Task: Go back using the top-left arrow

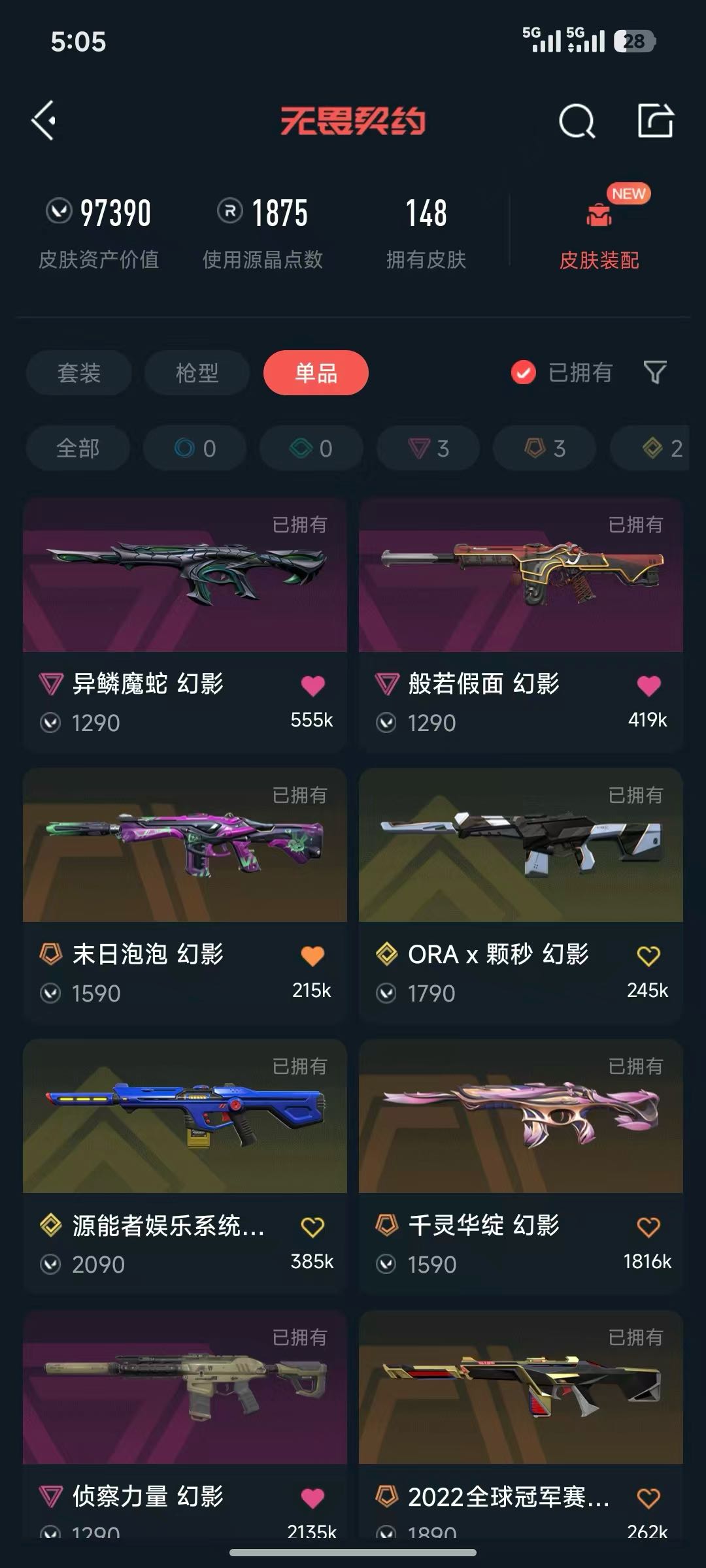Action: tap(43, 121)
